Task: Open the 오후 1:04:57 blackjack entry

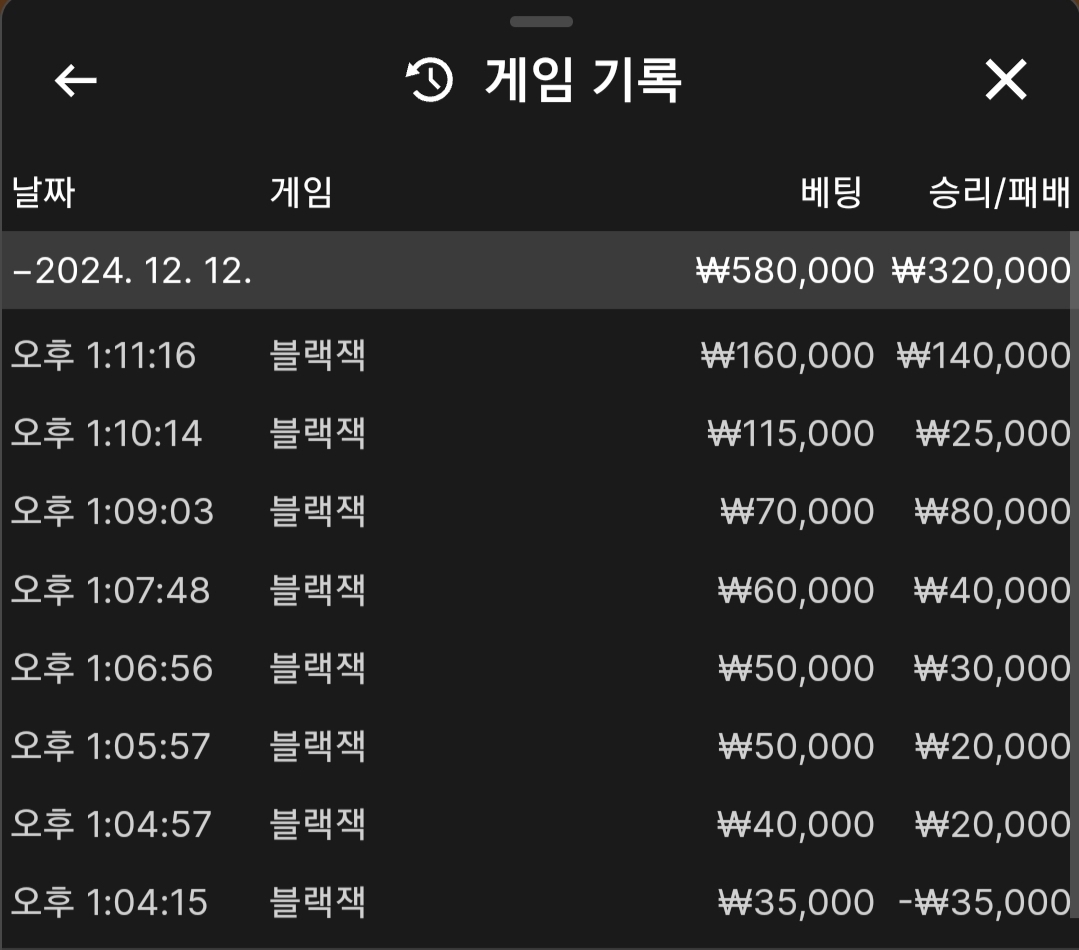Action: click(540, 823)
